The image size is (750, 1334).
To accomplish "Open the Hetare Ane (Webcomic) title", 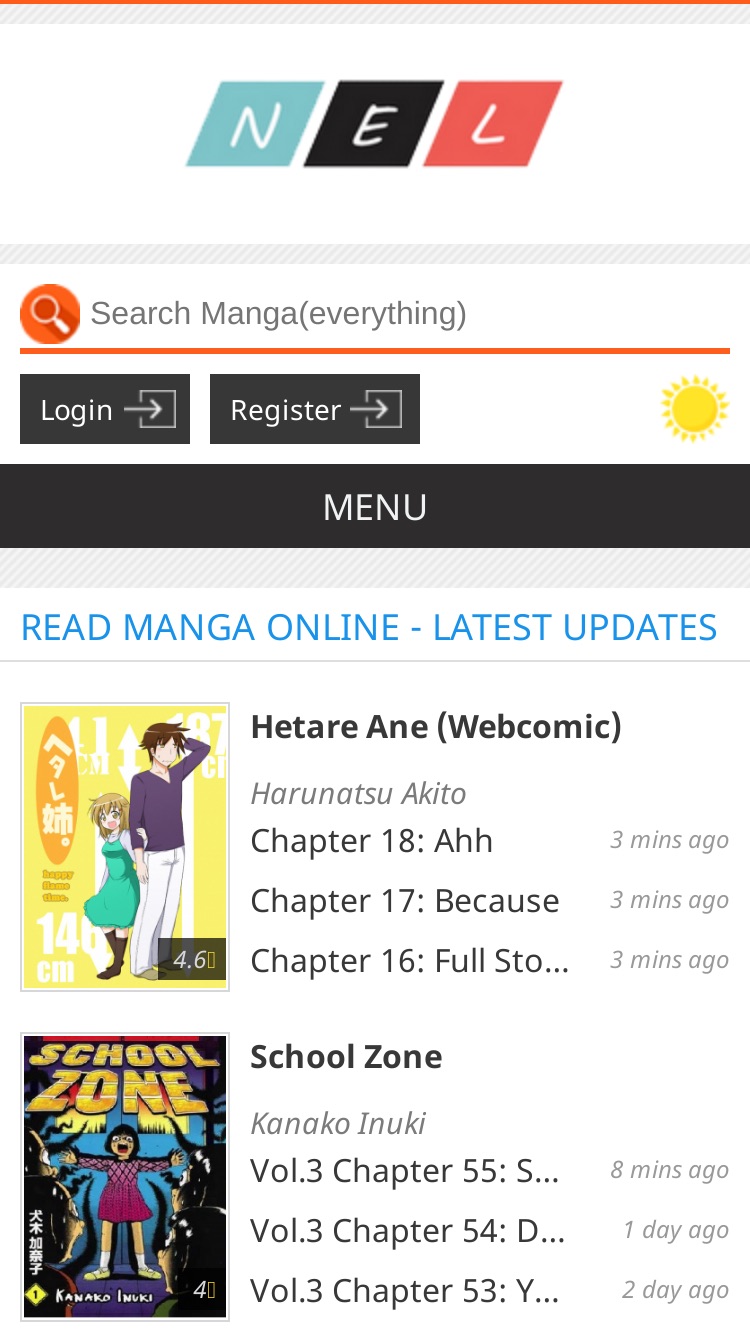I will pos(436,726).
